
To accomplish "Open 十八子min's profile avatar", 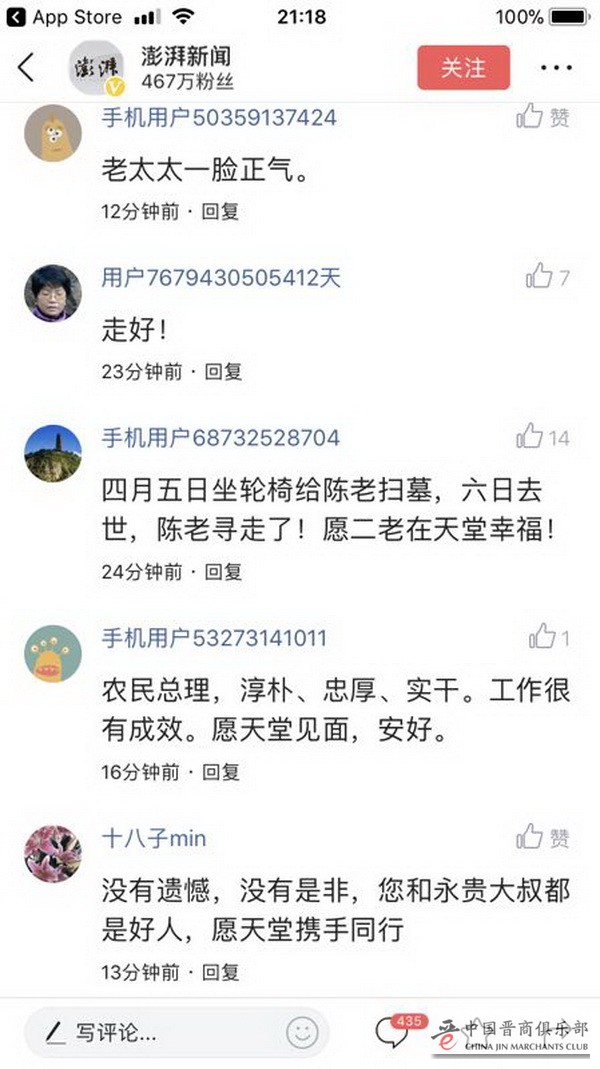I will [x=52, y=853].
